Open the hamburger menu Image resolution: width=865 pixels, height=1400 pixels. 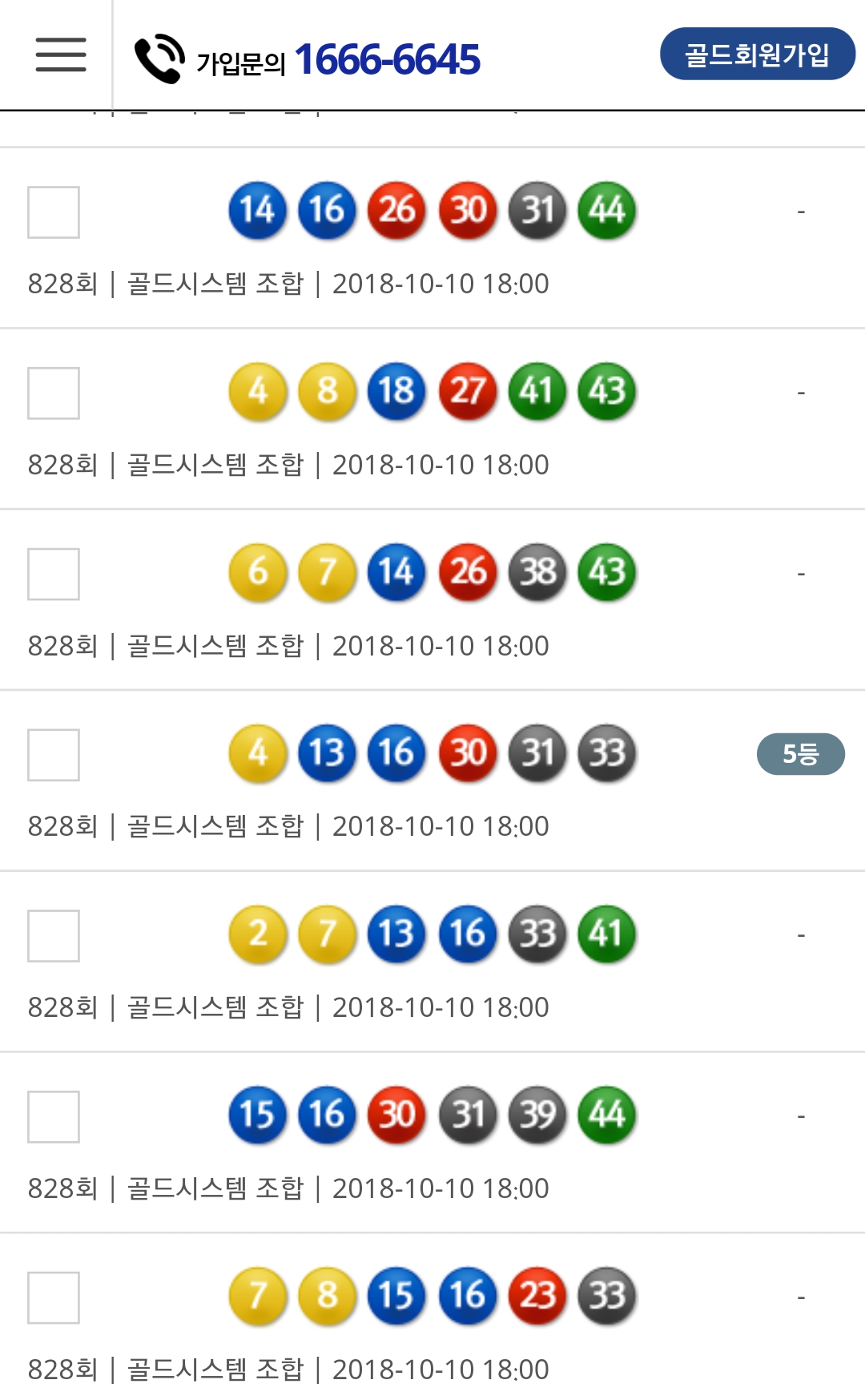61,54
